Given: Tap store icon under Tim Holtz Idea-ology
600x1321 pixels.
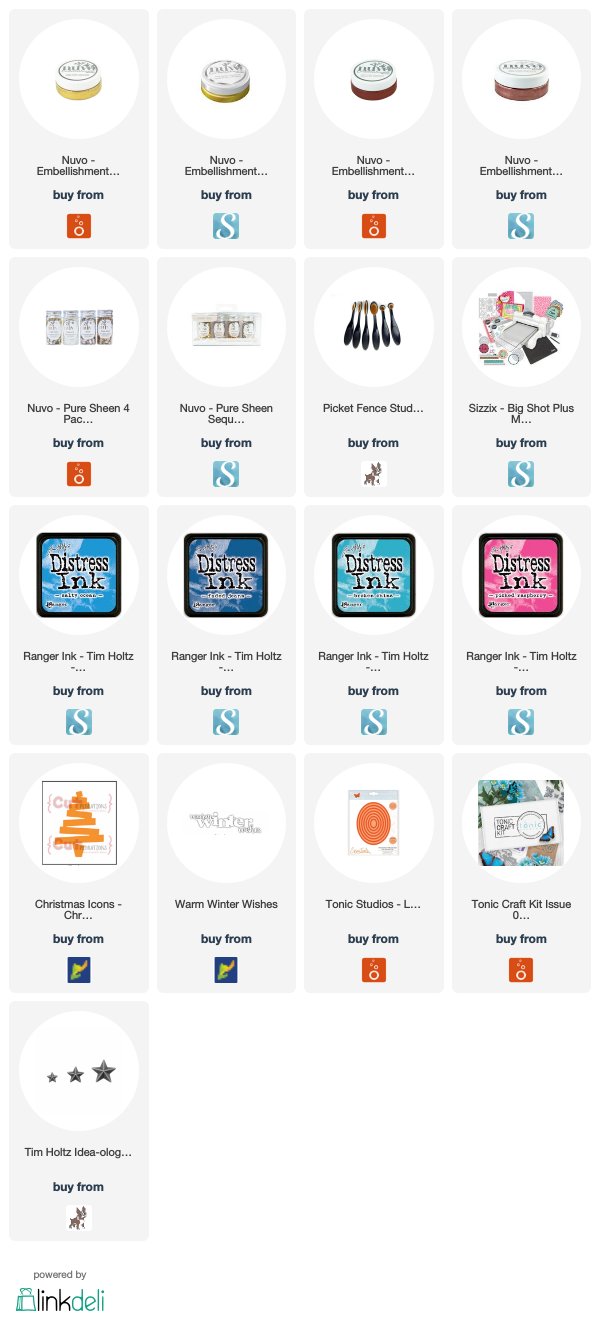Looking at the screenshot, I should click(78, 1217).
